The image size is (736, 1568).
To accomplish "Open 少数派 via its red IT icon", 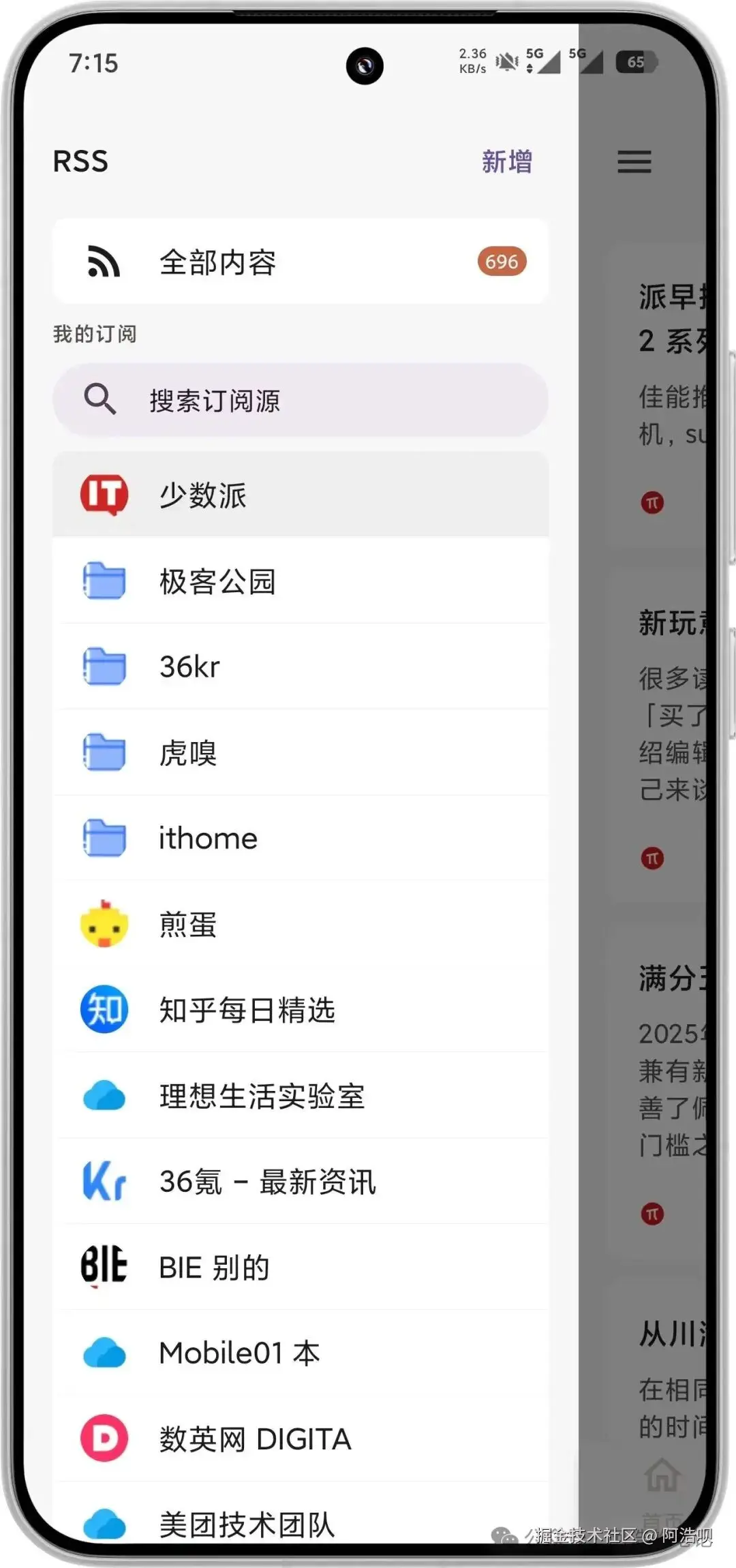I will point(103,495).
